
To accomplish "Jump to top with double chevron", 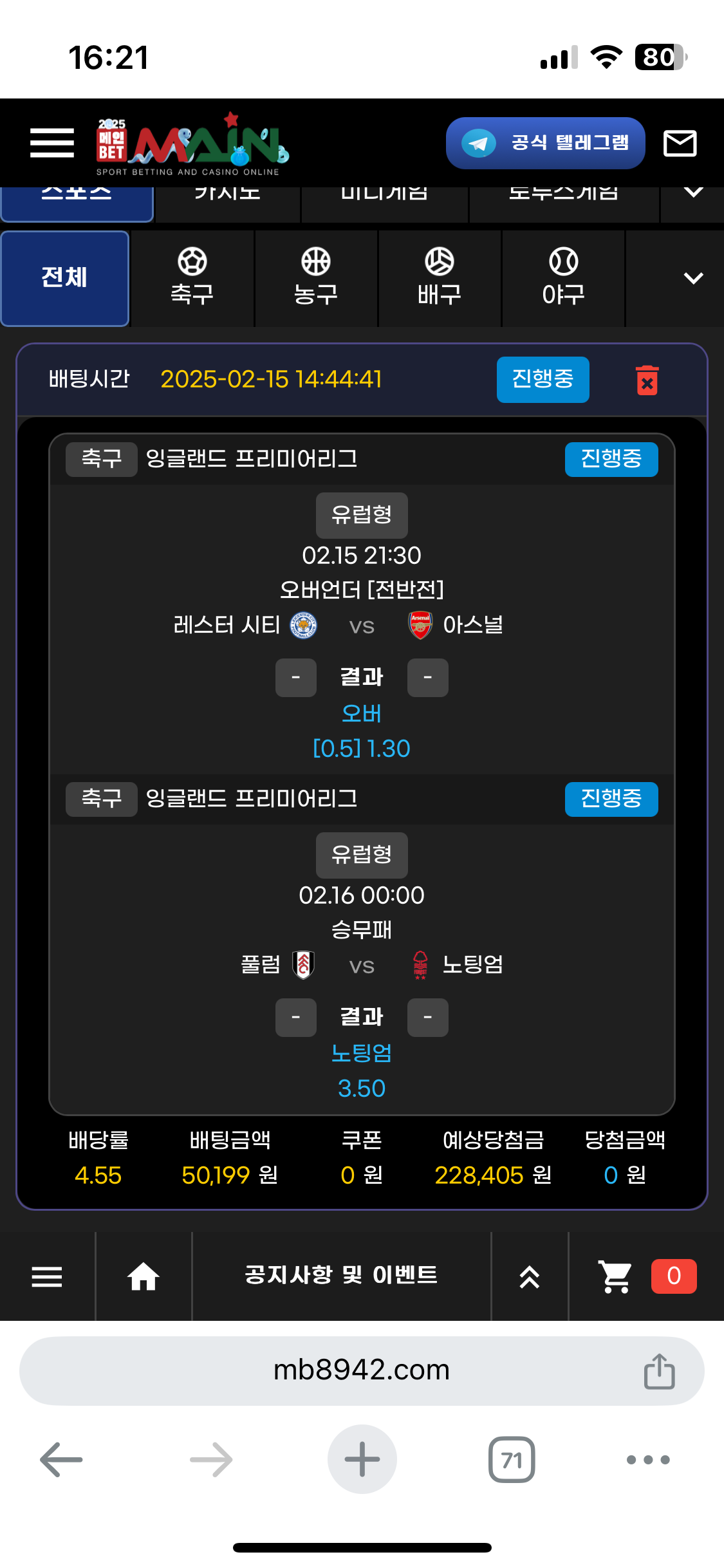I will tap(529, 1276).
